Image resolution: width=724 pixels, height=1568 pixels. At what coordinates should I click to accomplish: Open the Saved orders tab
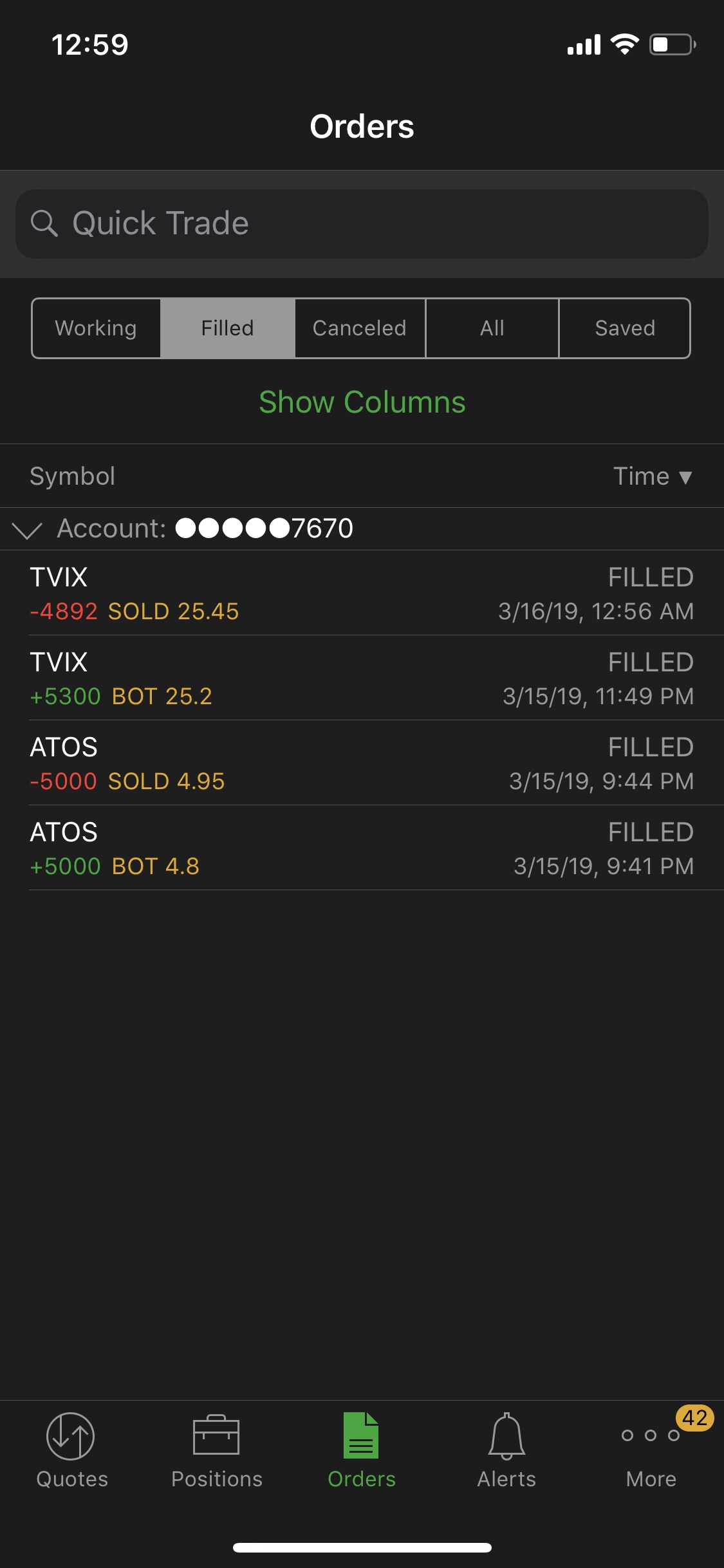click(625, 328)
